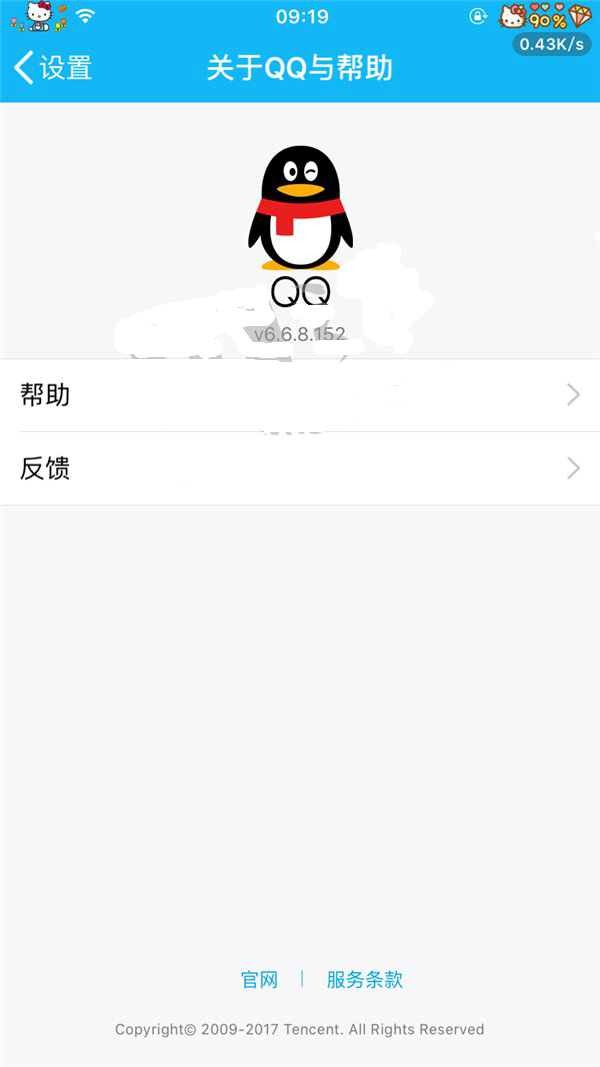View the 服务条款 link

point(364,980)
